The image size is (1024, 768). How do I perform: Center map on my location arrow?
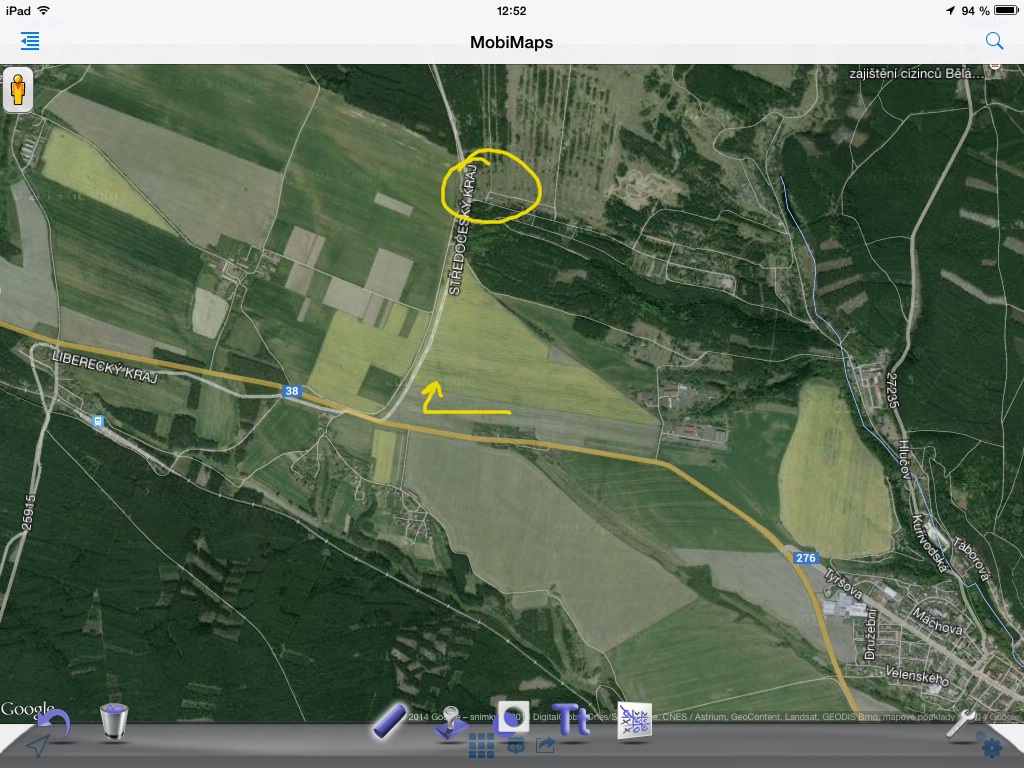tap(37, 747)
